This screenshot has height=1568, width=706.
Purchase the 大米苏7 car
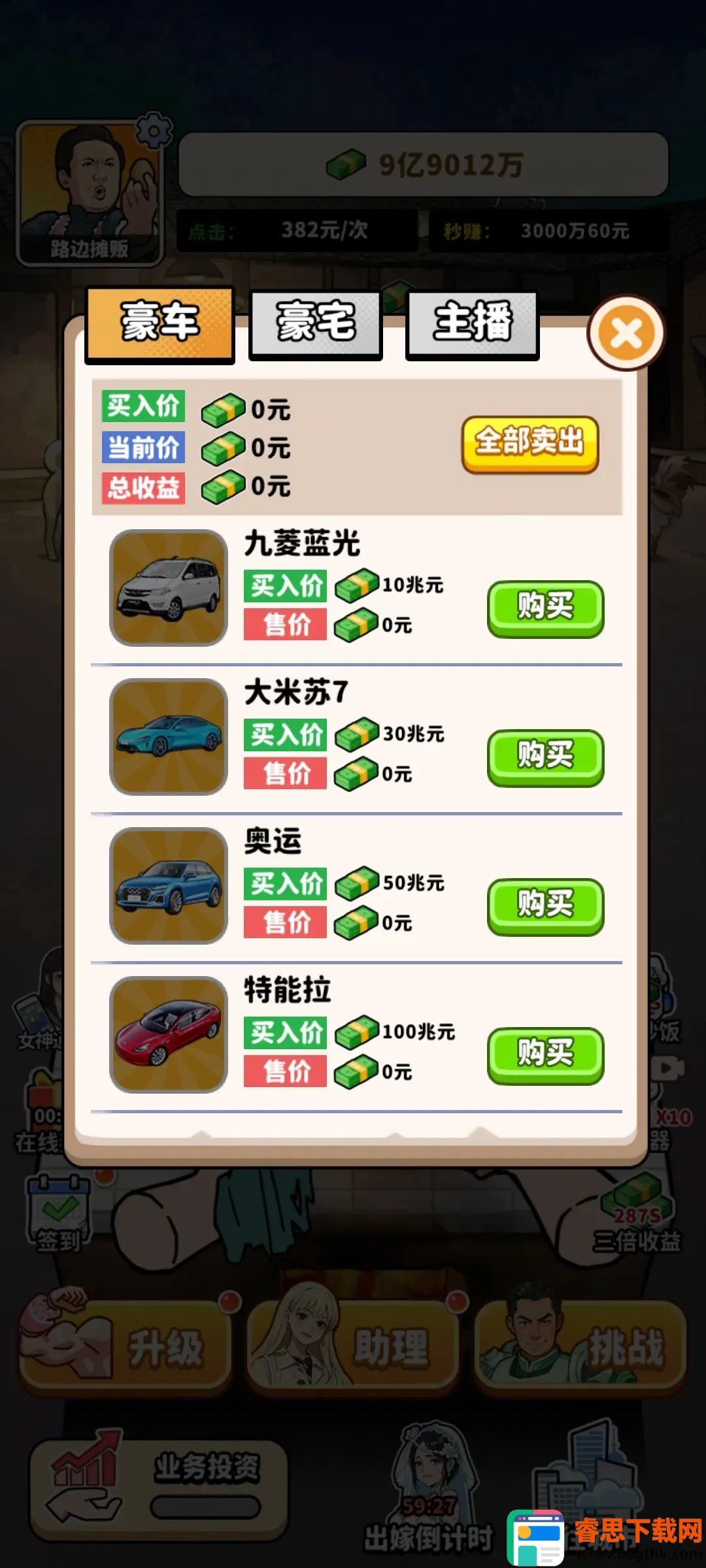(545, 757)
